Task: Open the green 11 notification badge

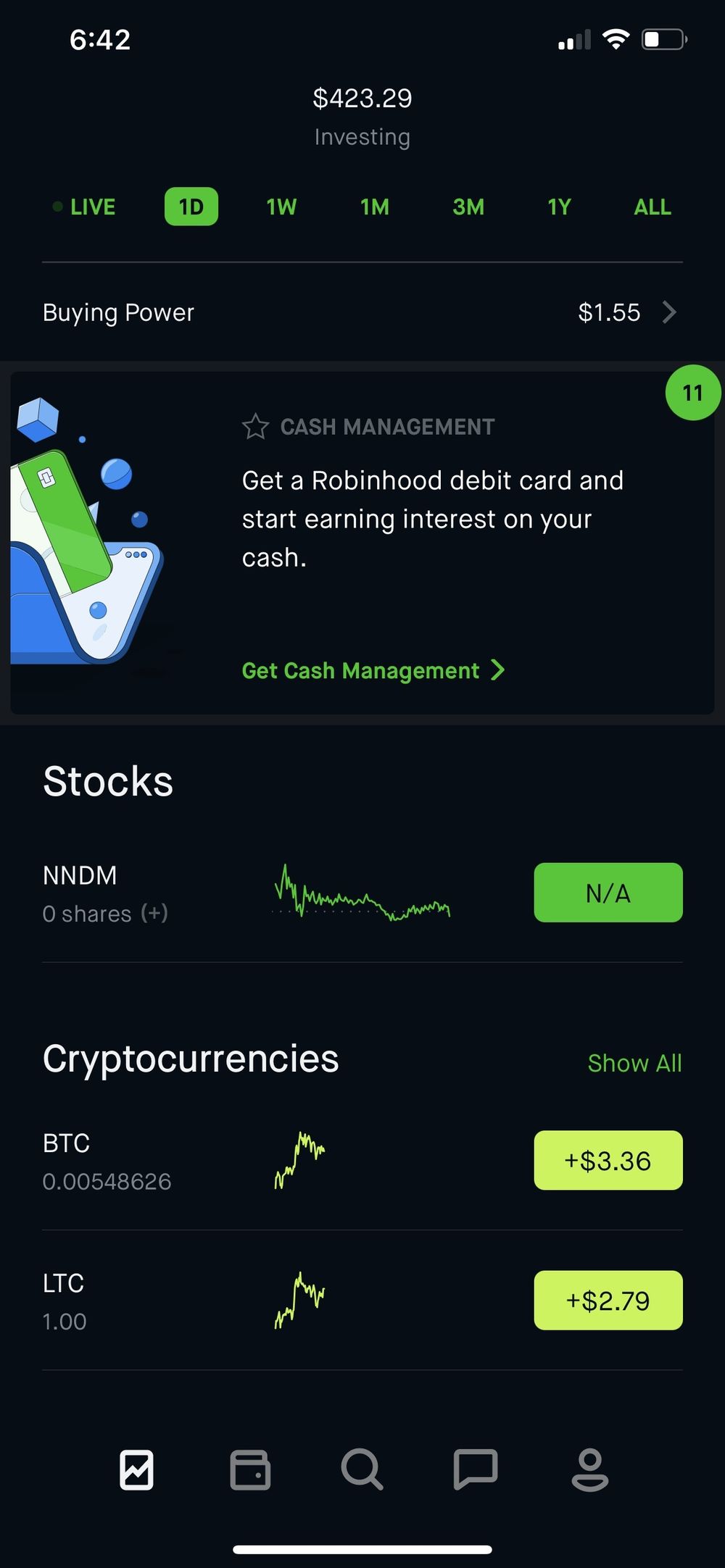Action: [693, 393]
